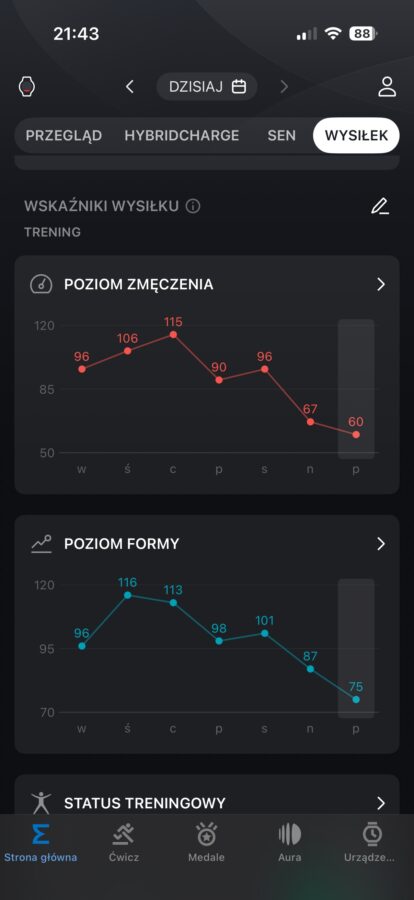Switch to the Aura tab
The height and width of the screenshot is (900, 414).
pyautogui.click(x=289, y=843)
